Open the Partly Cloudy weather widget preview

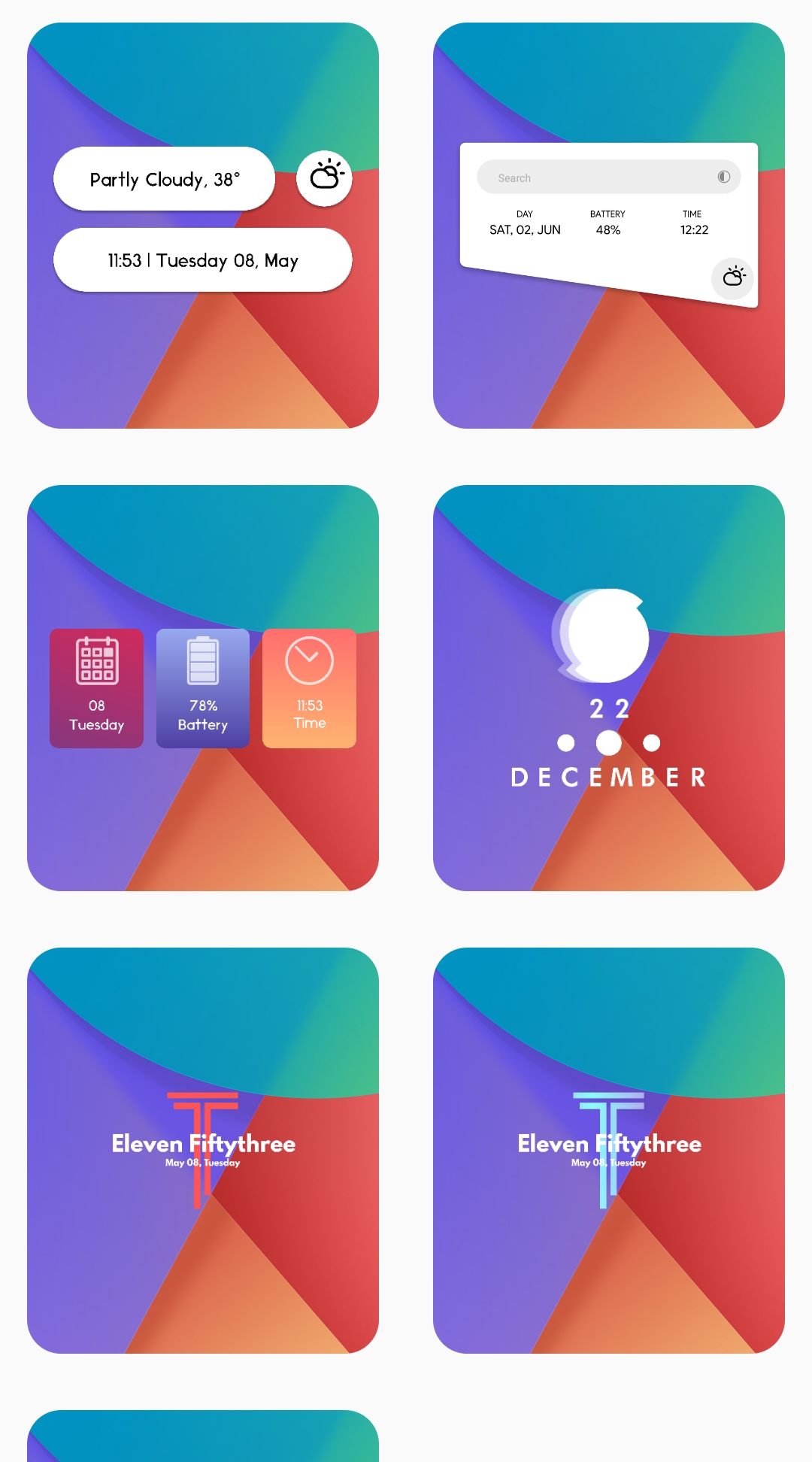pos(203,226)
